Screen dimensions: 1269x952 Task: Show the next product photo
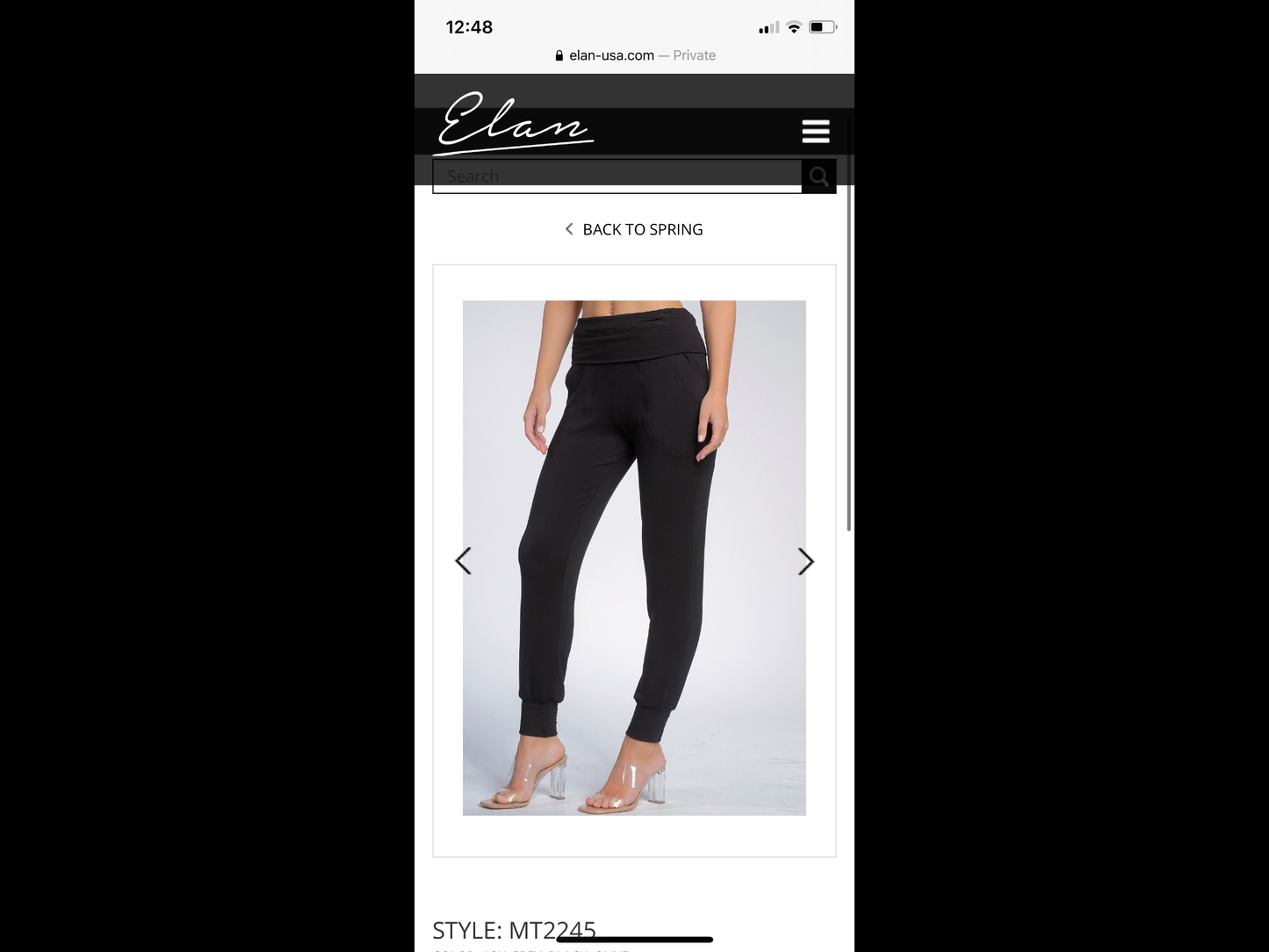(x=805, y=561)
